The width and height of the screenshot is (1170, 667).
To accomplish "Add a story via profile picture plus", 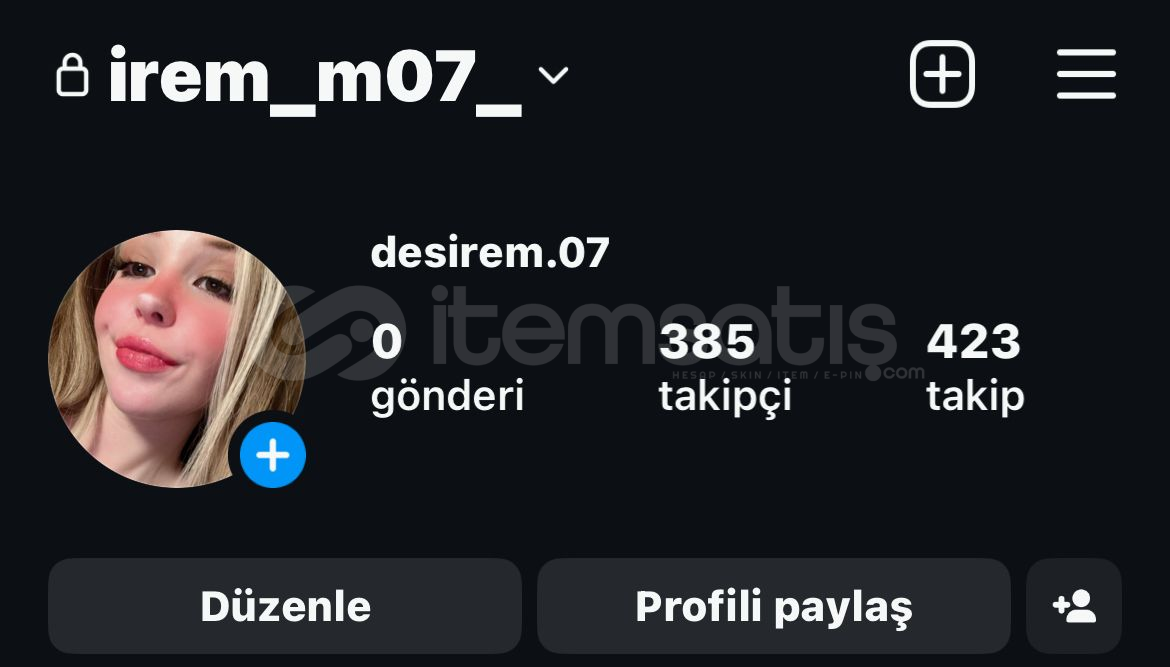I will coord(273,455).
